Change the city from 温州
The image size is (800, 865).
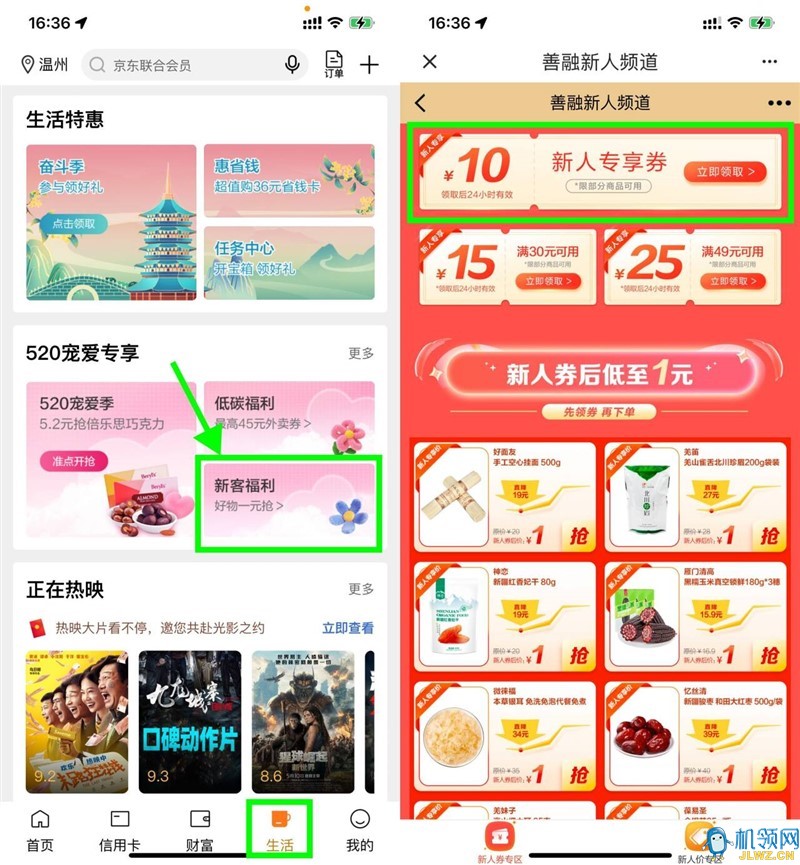(x=46, y=65)
